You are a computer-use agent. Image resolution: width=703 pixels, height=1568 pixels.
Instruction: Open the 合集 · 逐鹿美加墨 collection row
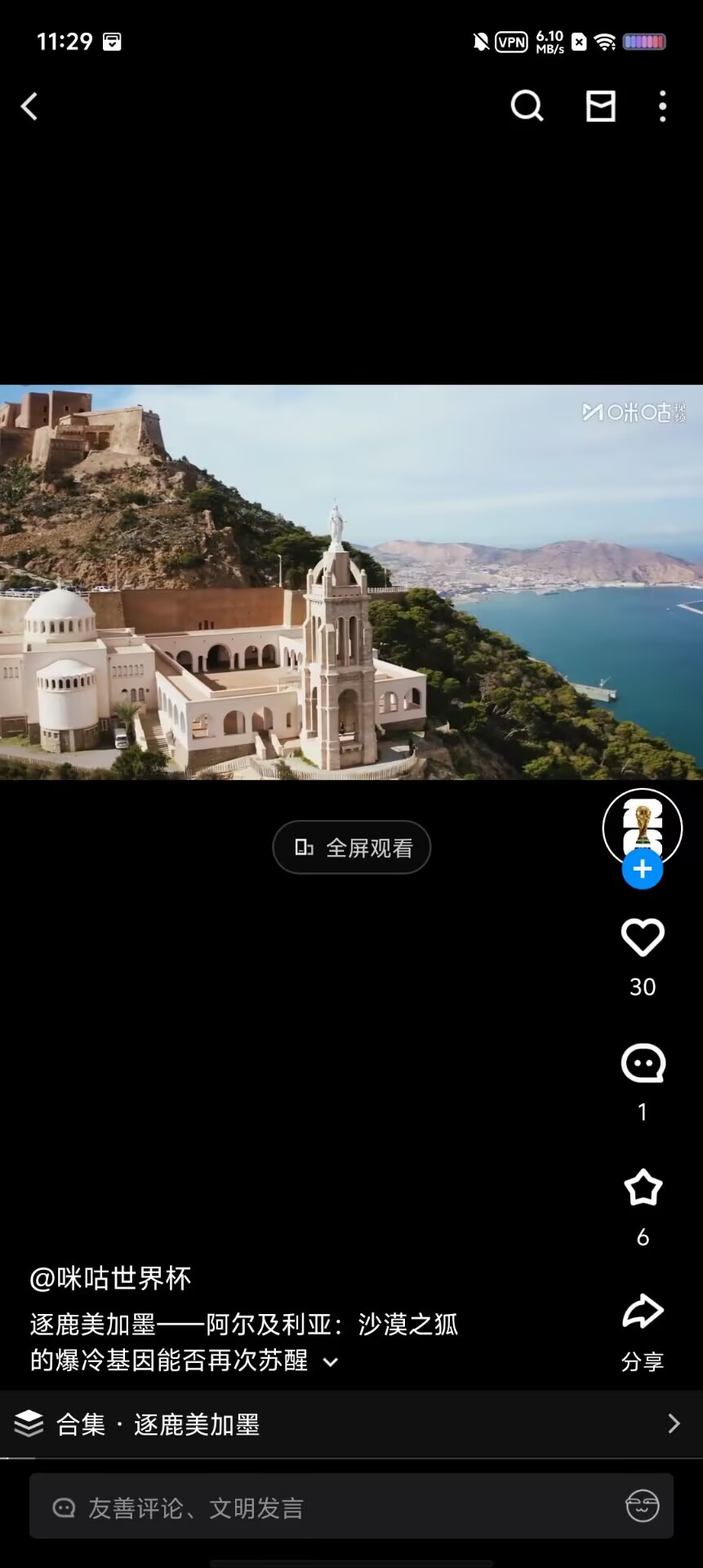coord(351,1424)
